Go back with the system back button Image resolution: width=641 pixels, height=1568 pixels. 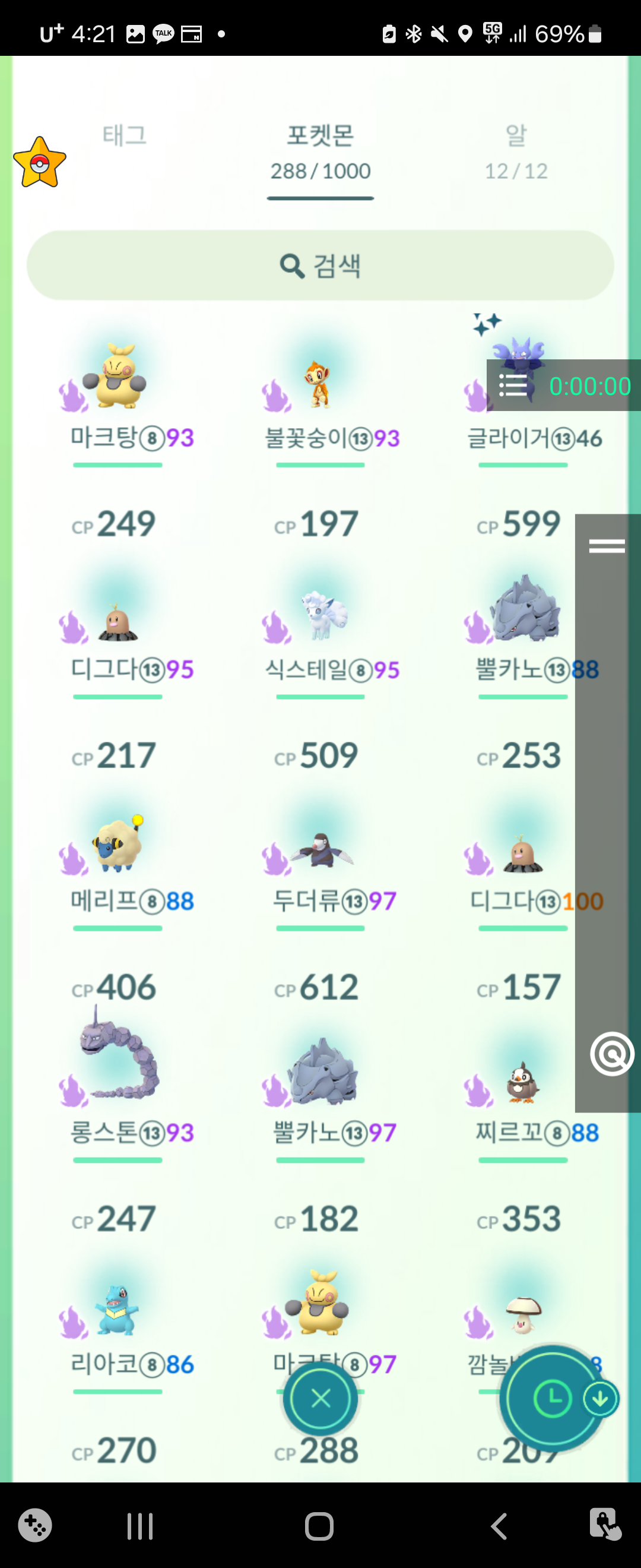(x=499, y=1526)
